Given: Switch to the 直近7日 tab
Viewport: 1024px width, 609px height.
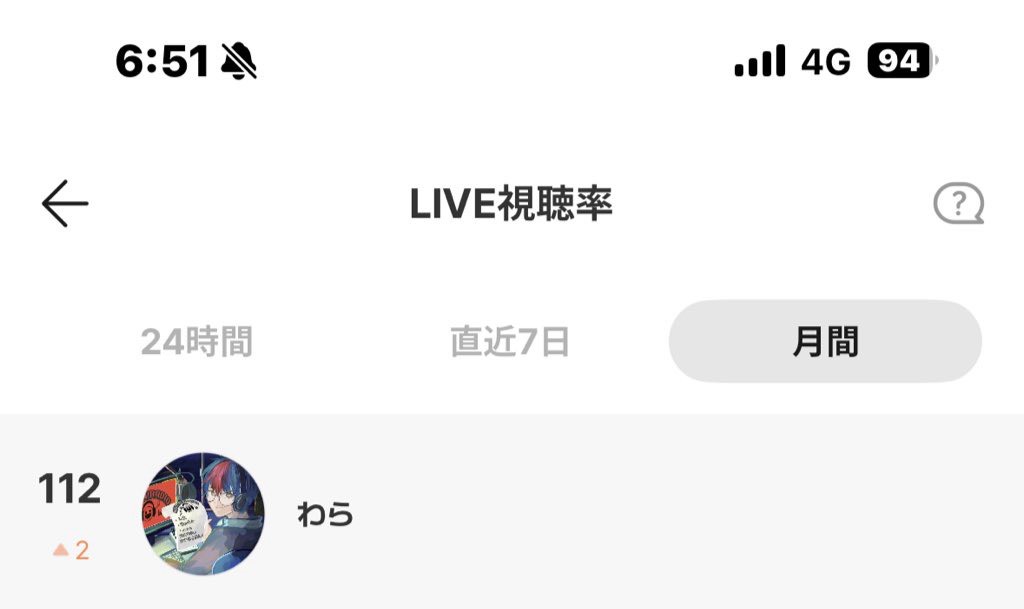Looking at the screenshot, I should pos(510,342).
